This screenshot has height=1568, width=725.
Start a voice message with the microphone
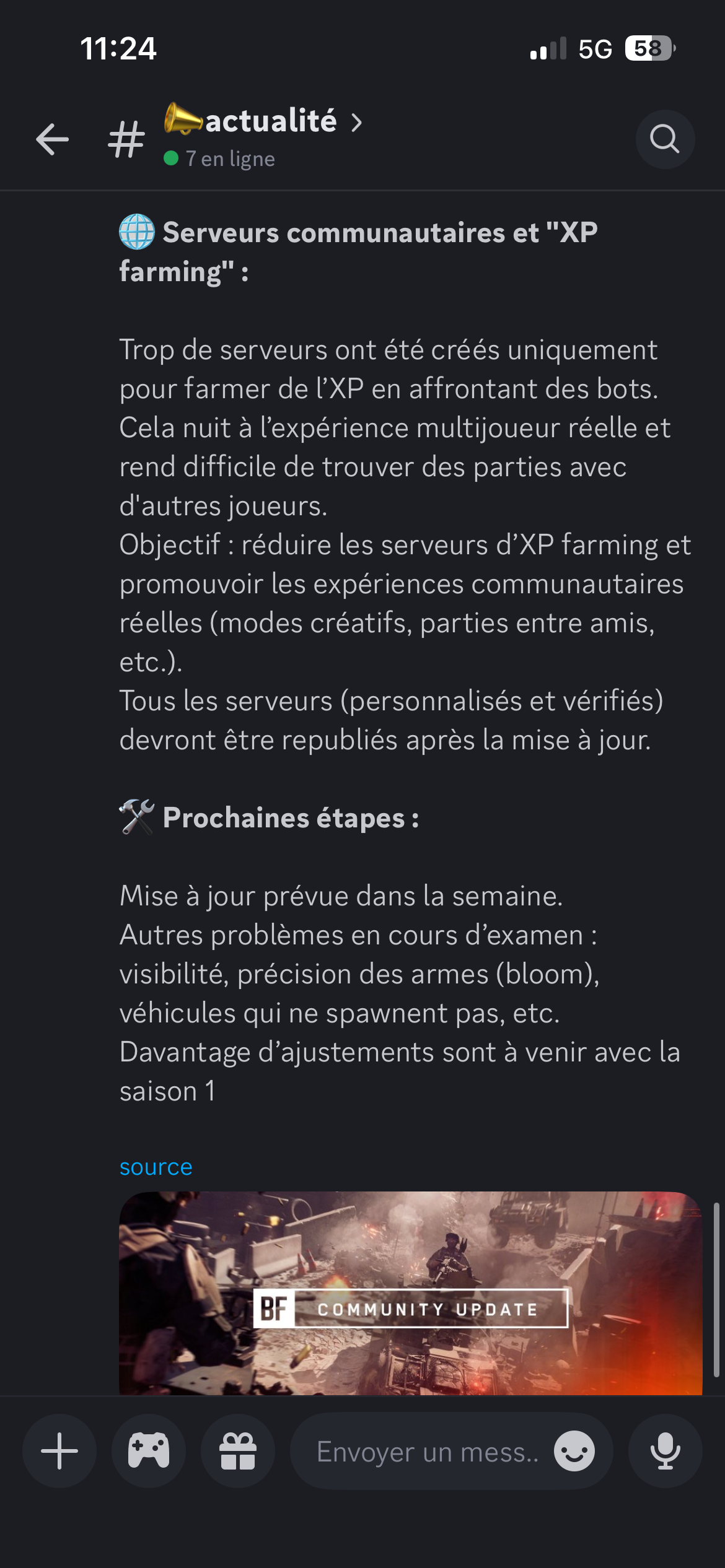click(x=665, y=1451)
